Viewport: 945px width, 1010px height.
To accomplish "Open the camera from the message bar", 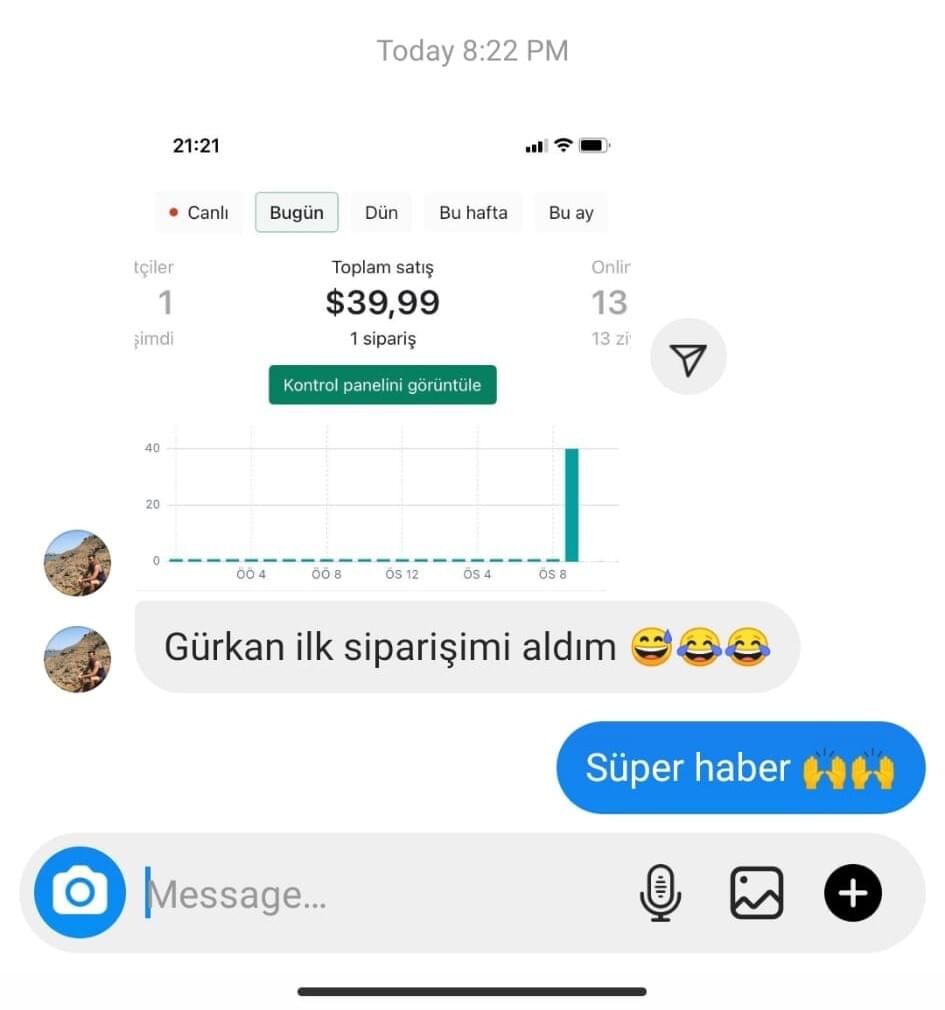I will (80, 892).
